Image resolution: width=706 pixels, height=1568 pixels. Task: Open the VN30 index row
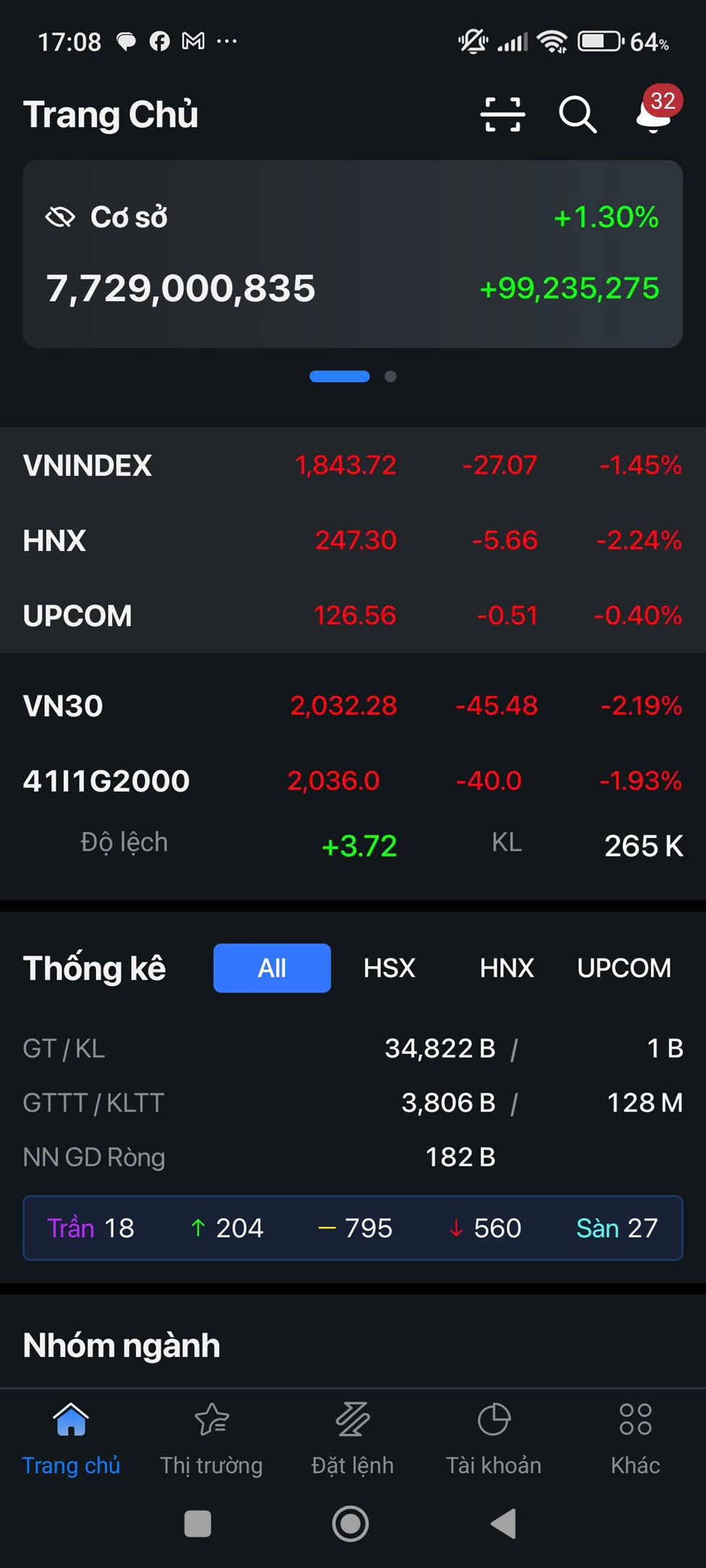click(352, 706)
